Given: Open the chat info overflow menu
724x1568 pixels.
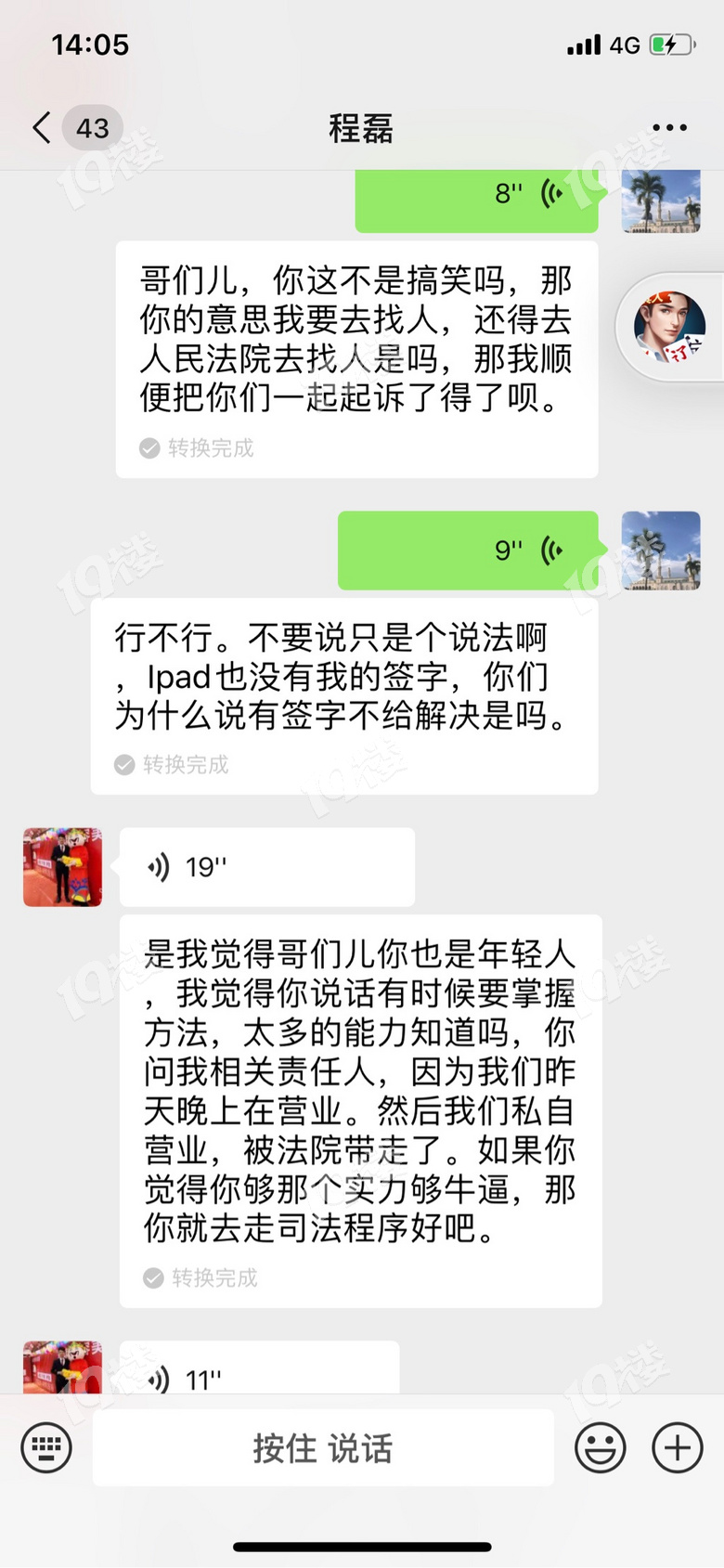Looking at the screenshot, I should pos(669,128).
